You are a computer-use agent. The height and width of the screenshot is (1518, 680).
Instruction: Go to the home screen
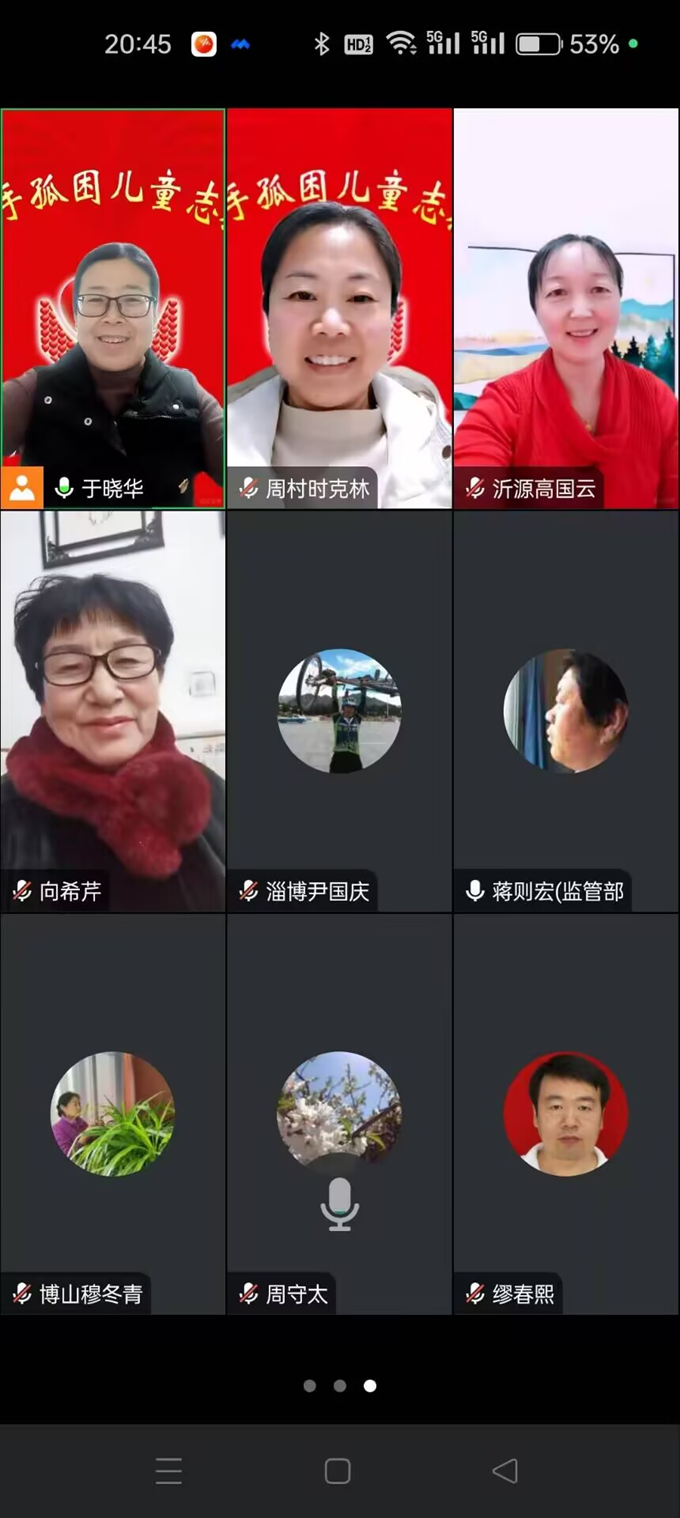338,1470
